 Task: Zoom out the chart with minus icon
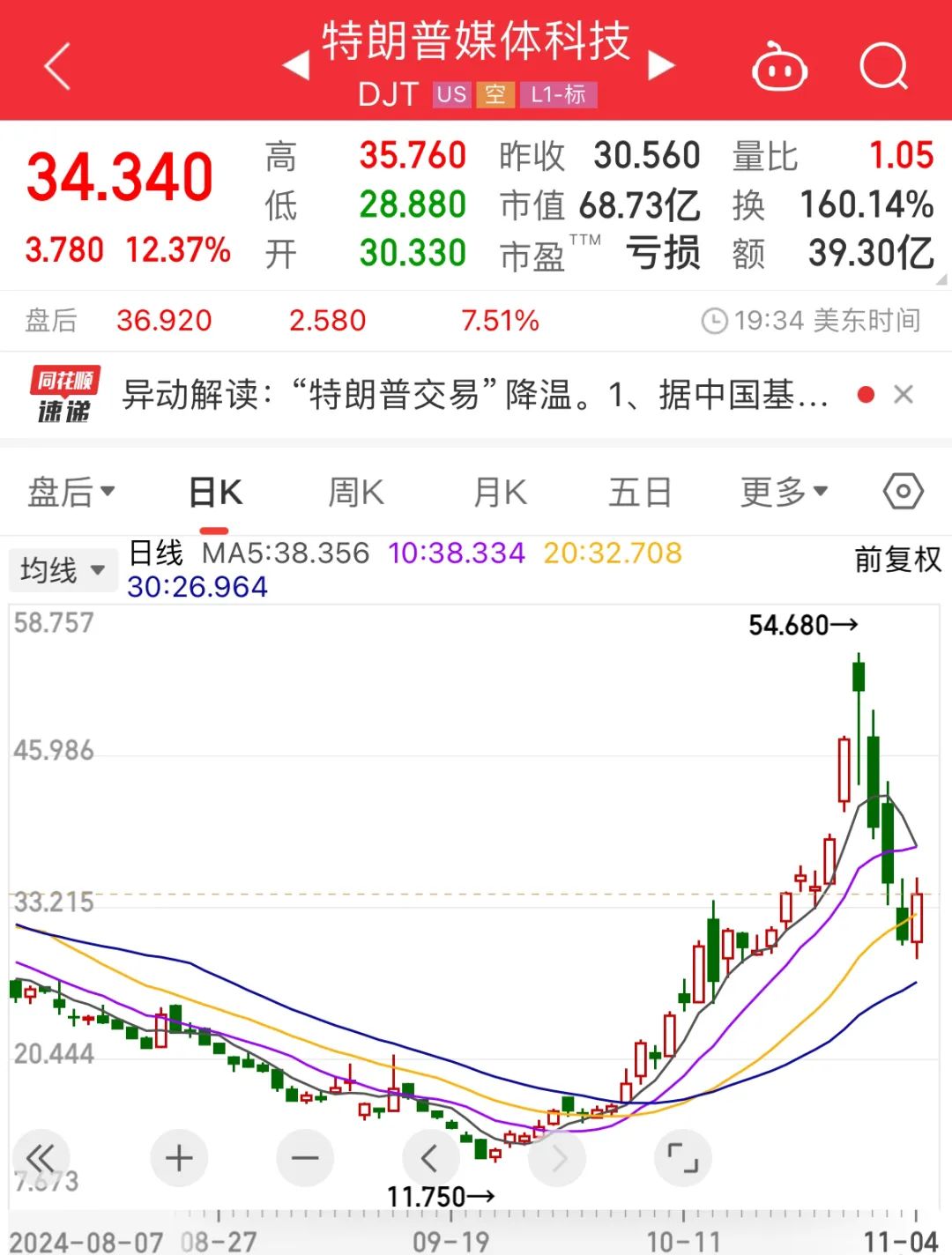coord(304,1158)
